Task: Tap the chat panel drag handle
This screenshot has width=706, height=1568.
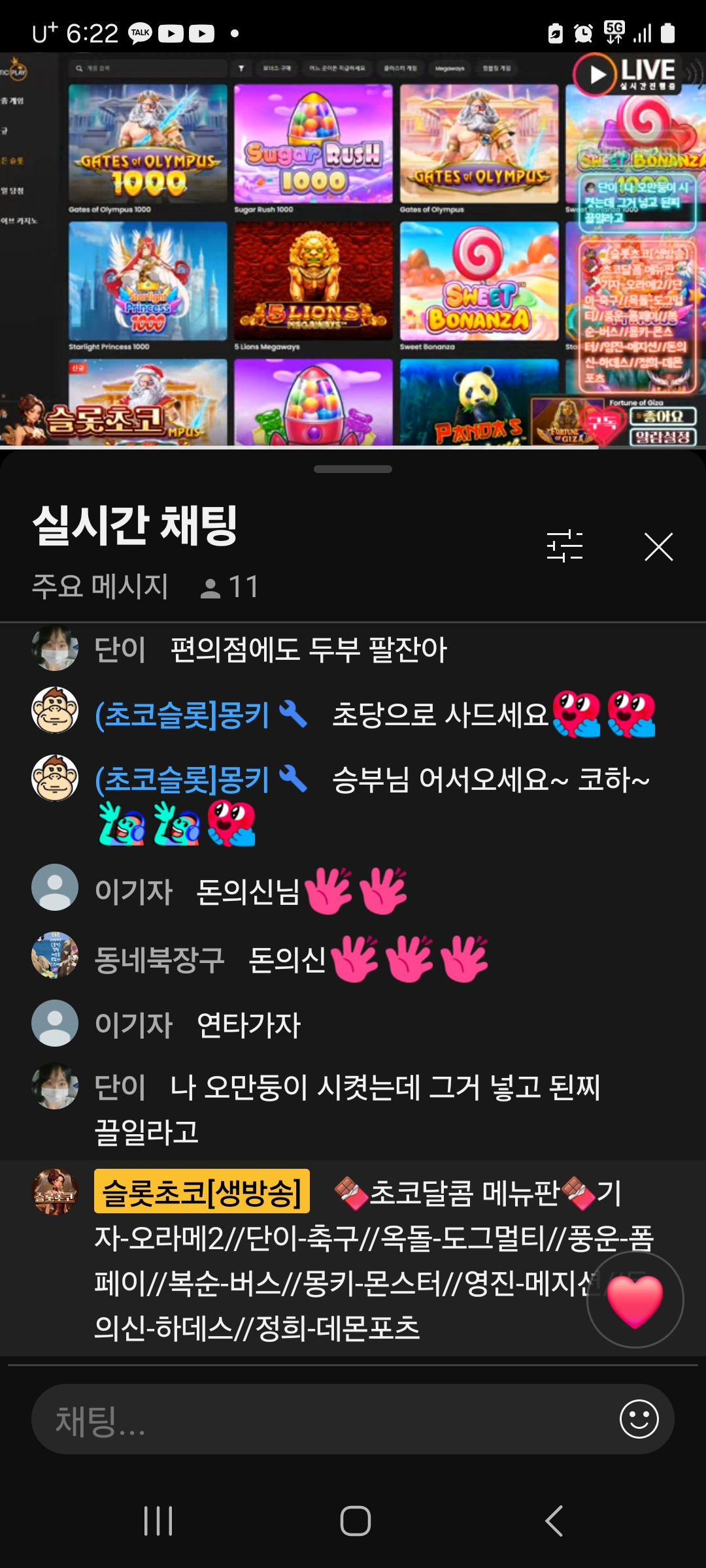Action: pos(353,469)
